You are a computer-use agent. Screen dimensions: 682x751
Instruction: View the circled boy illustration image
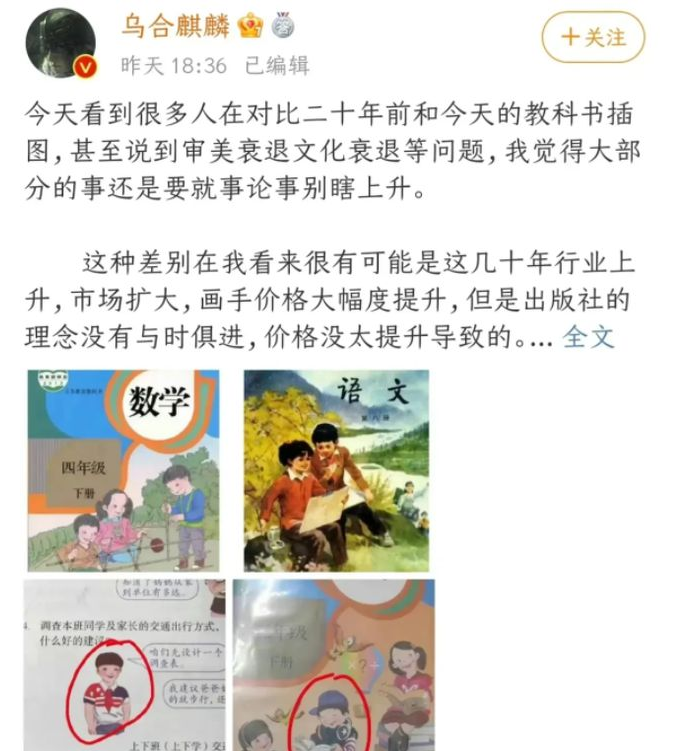click(x=124, y=665)
